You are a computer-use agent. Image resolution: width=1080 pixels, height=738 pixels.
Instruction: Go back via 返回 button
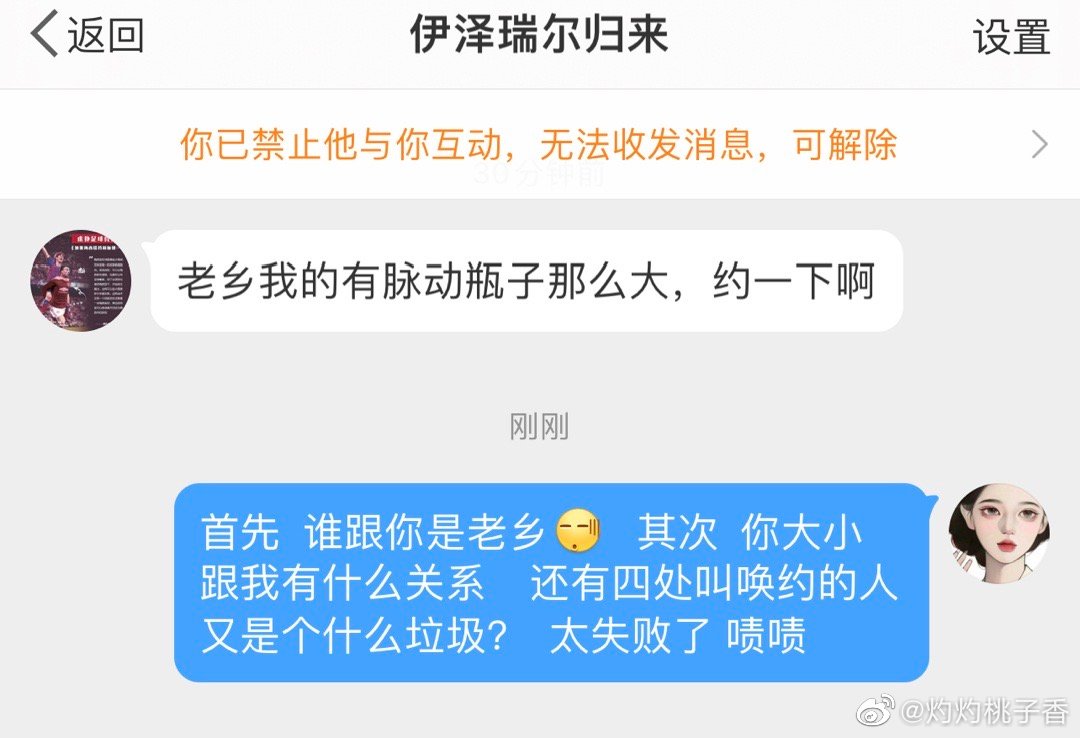click(x=87, y=37)
